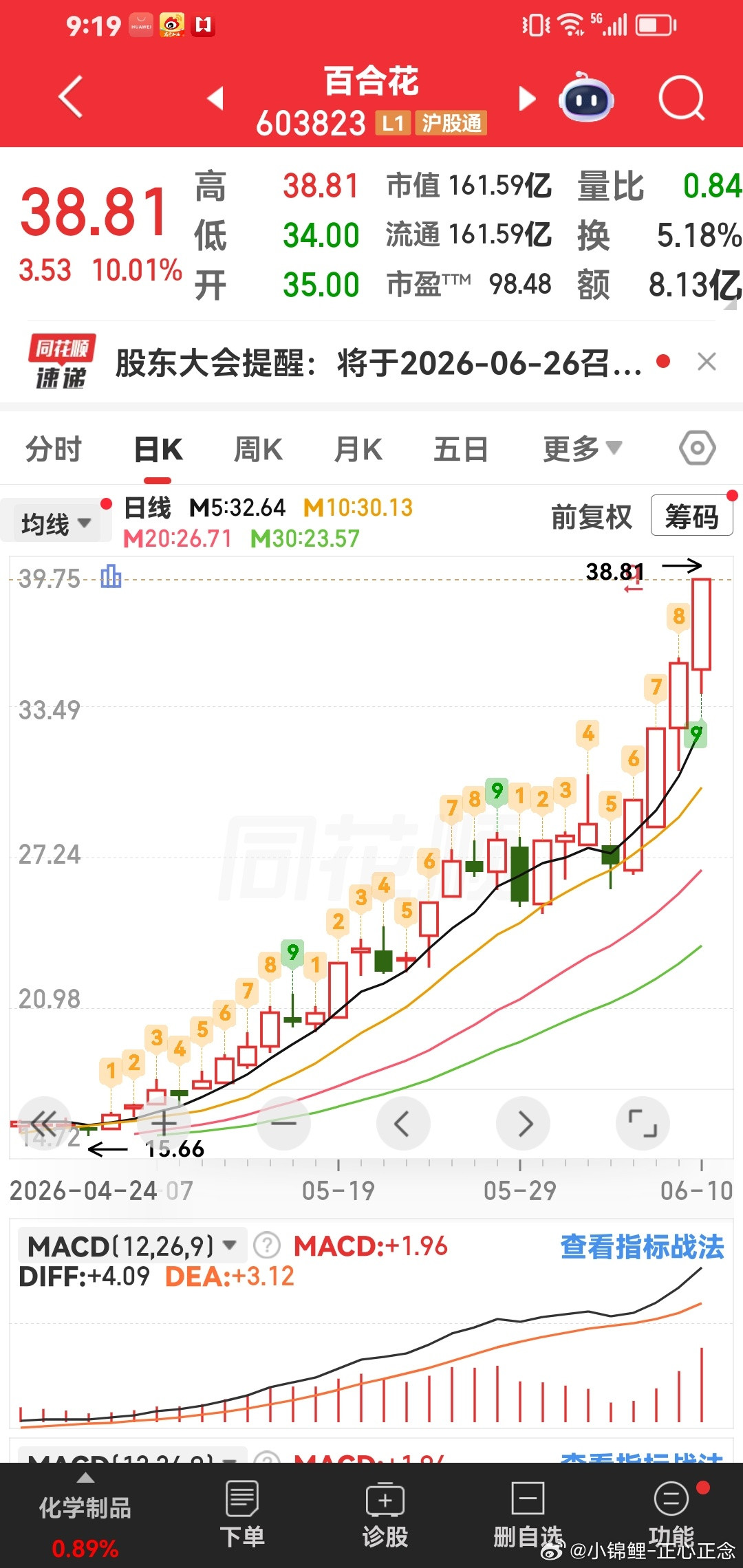Change the 前复权 adjustment setting
743x1568 pixels.
(591, 516)
